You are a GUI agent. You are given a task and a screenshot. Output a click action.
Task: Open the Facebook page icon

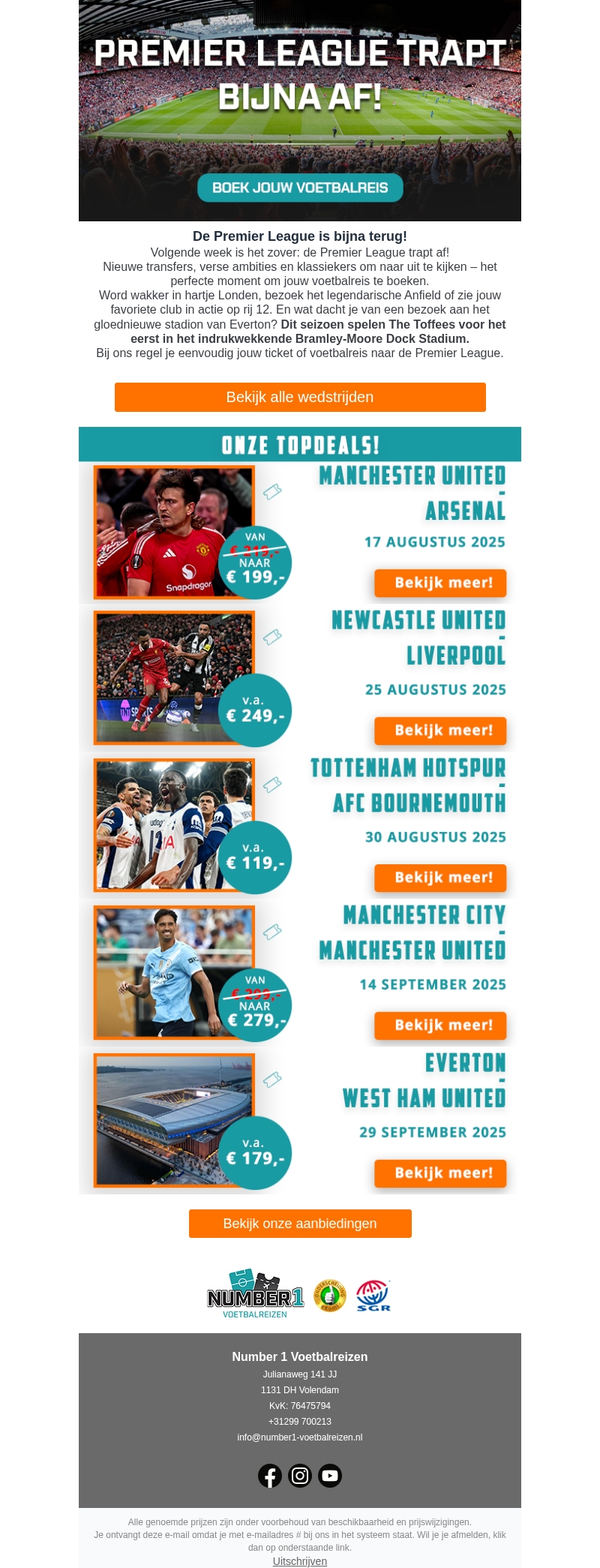pyautogui.click(x=270, y=1476)
